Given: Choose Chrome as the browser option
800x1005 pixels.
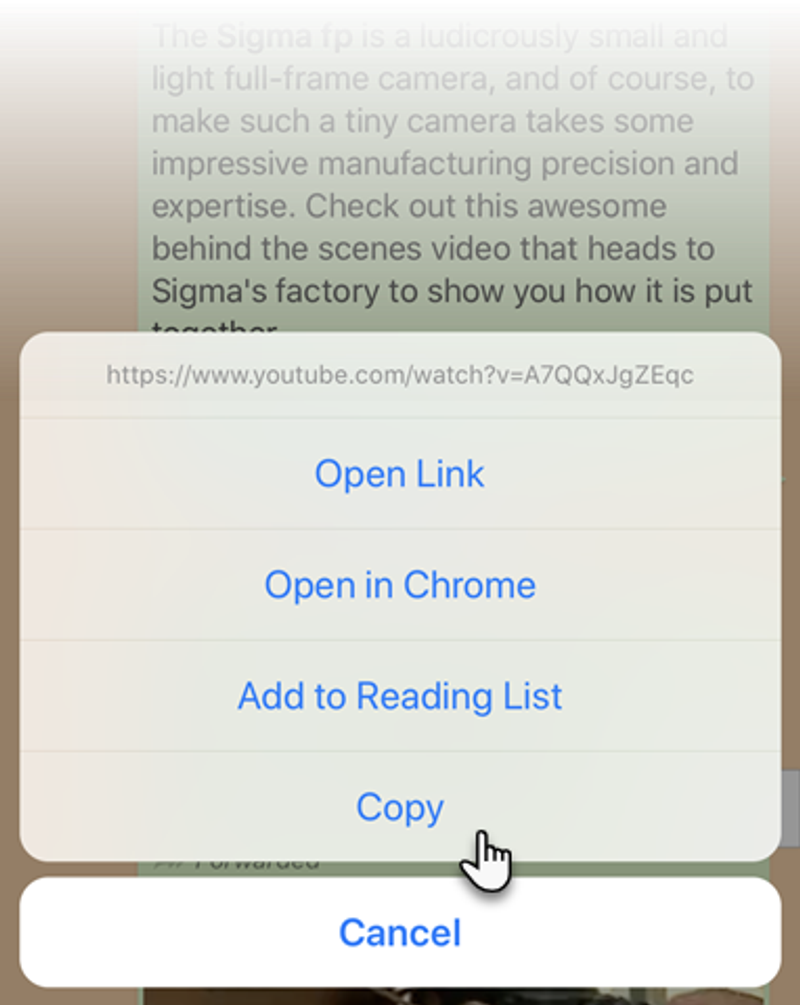Looking at the screenshot, I should pos(400,585).
